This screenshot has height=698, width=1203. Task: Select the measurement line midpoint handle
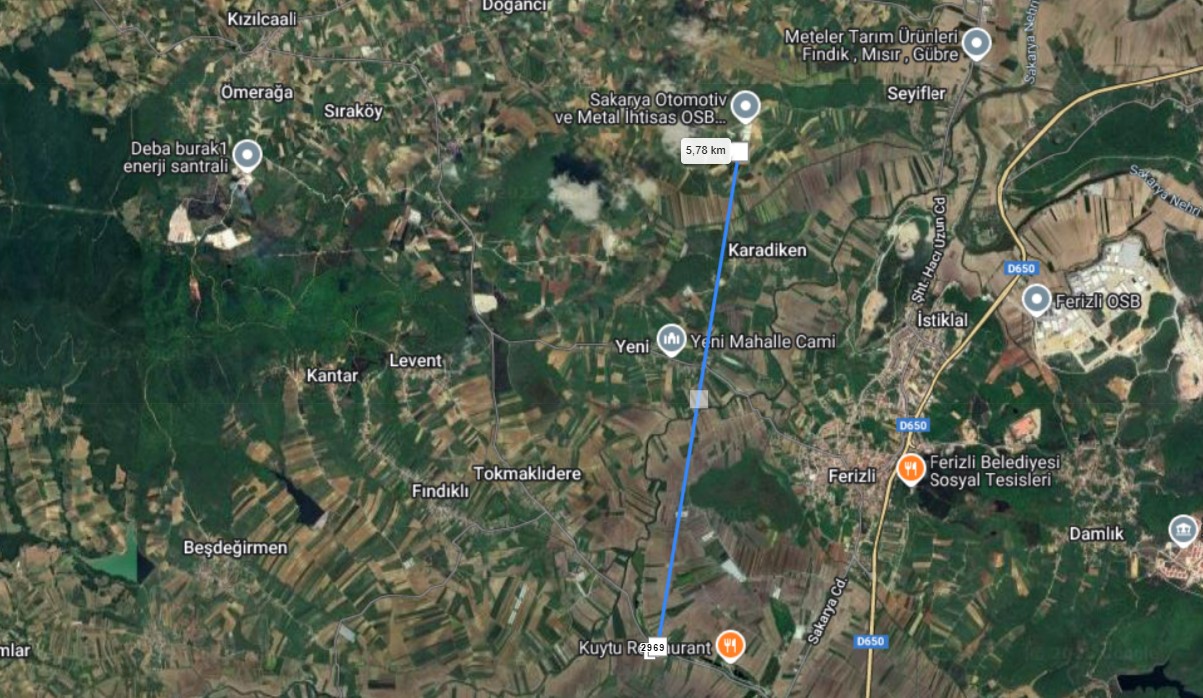point(699,398)
